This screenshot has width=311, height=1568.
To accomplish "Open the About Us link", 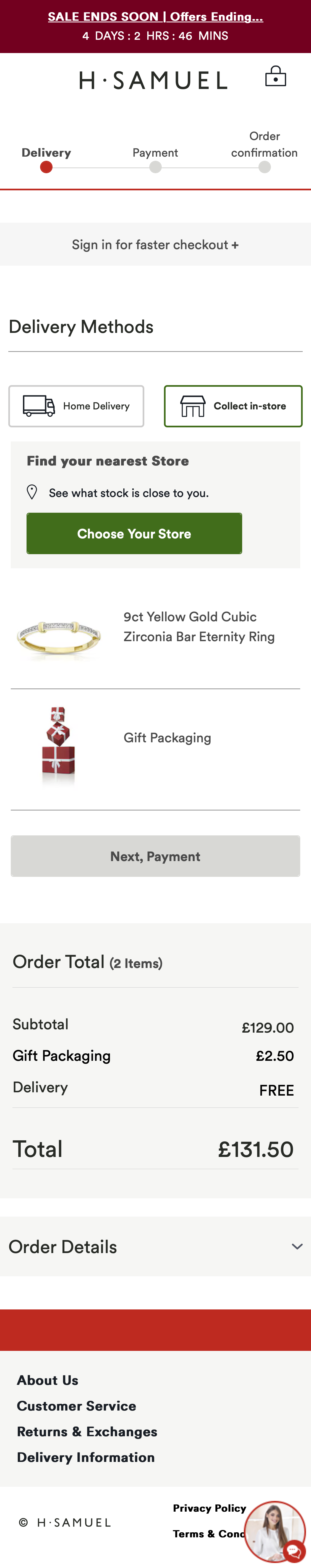I will click(48, 1380).
